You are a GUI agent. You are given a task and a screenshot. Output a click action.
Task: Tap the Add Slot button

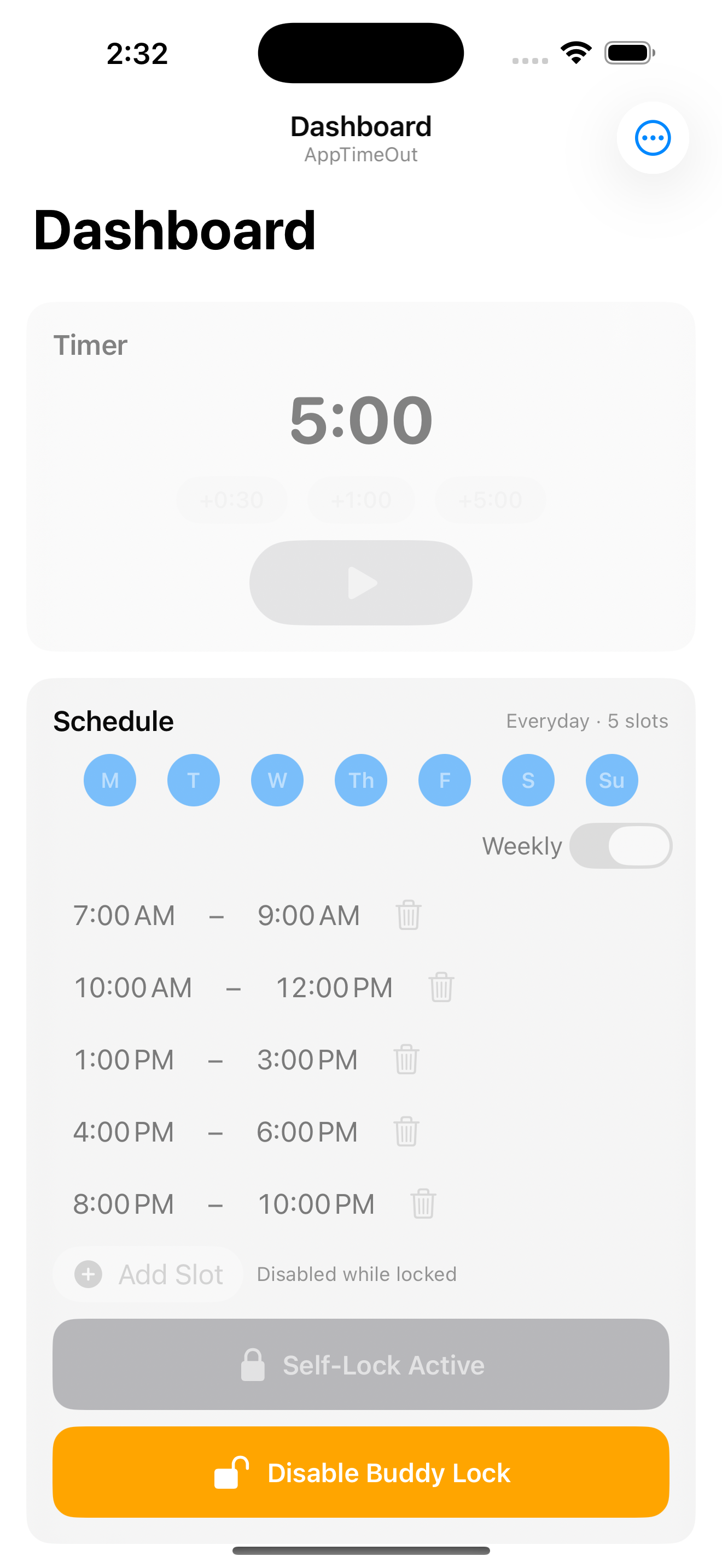pos(149,1274)
